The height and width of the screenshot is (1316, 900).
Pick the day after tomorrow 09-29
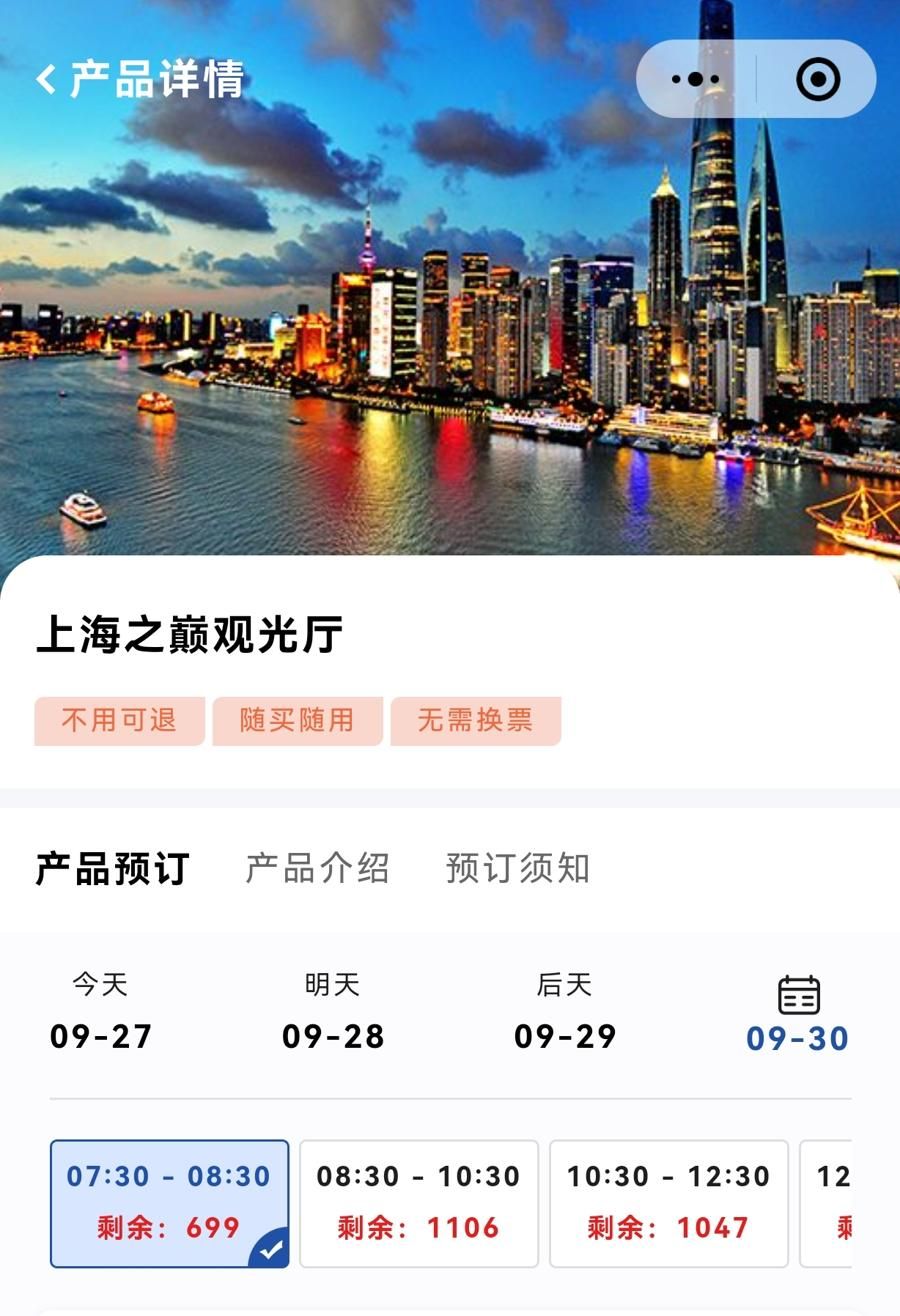pyautogui.click(x=565, y=1012)
